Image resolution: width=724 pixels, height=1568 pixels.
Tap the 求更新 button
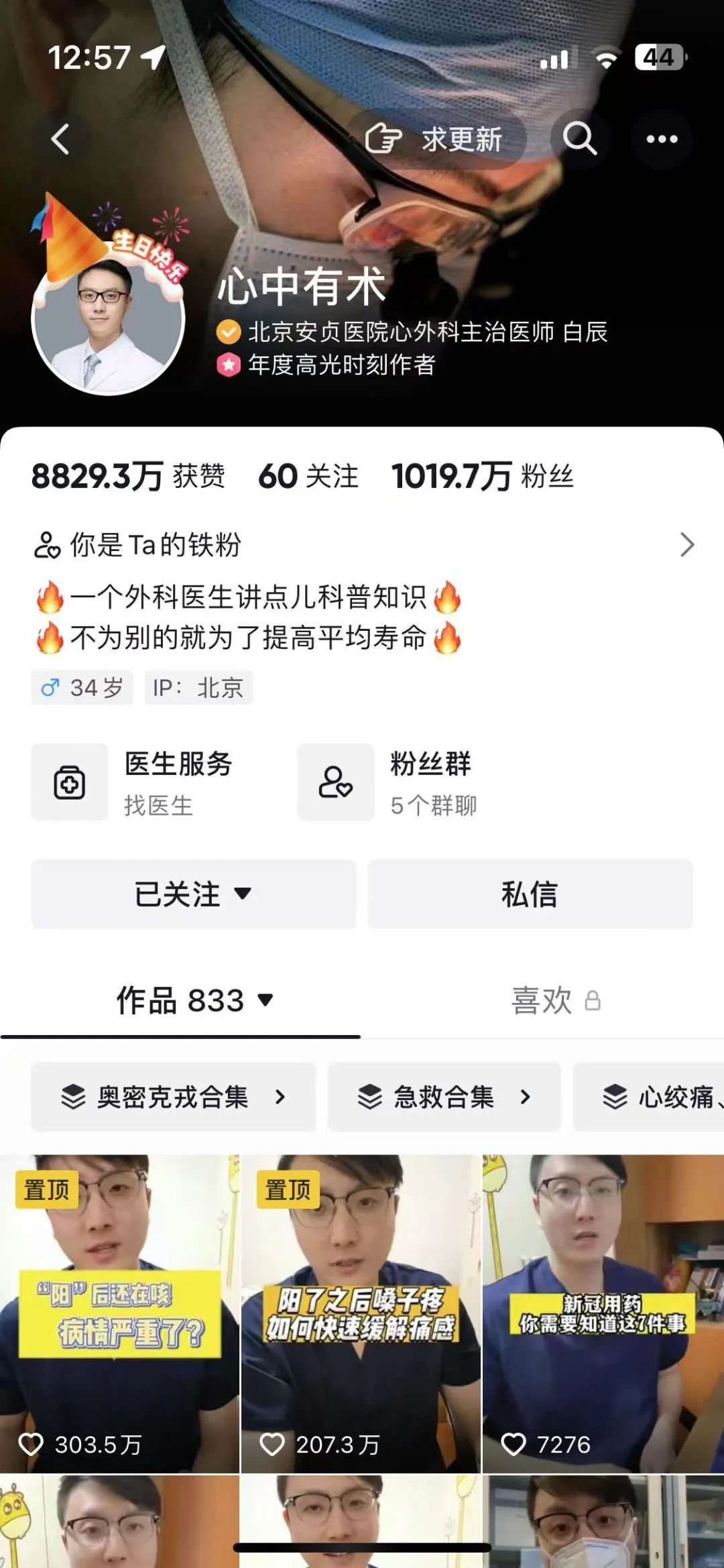pos(436,139)
